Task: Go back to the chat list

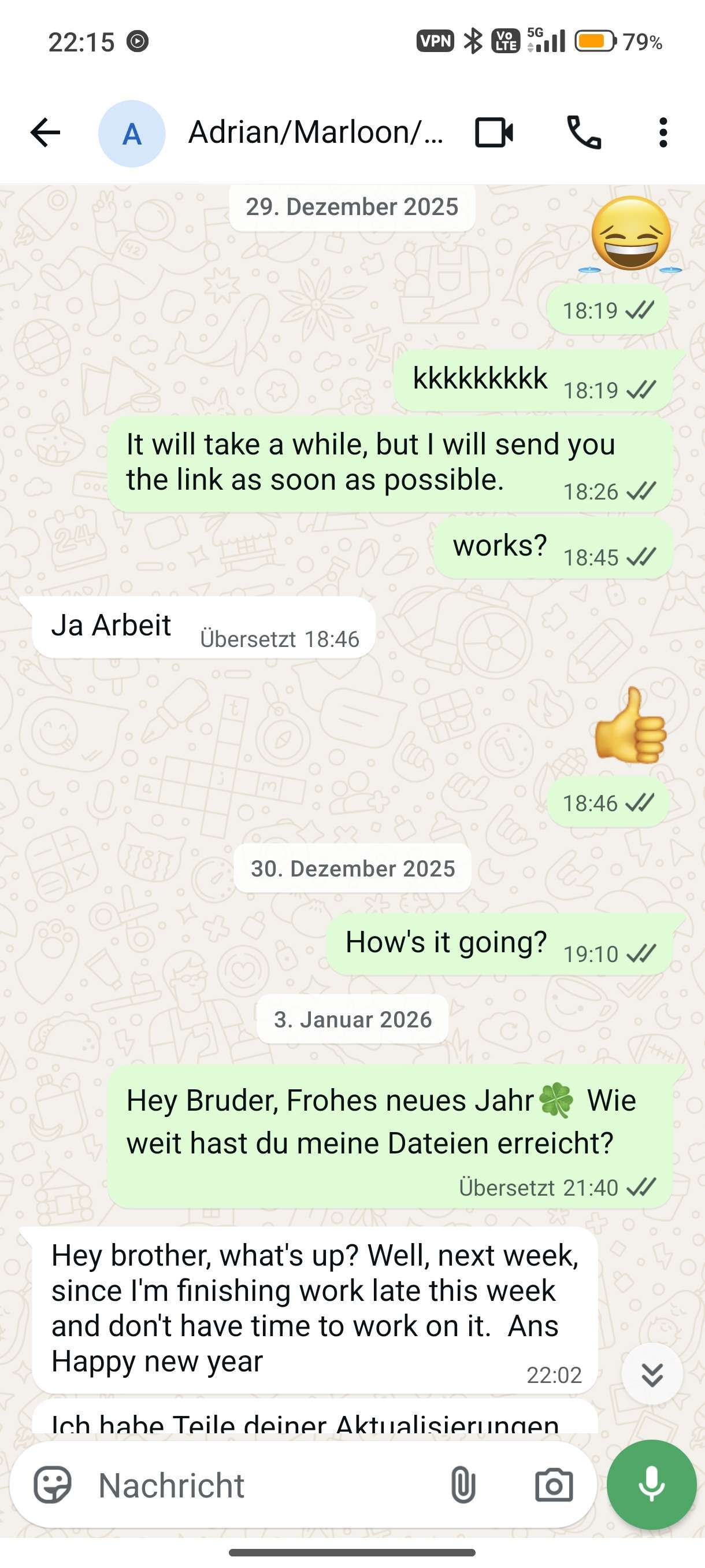Action: pos(46,133)
